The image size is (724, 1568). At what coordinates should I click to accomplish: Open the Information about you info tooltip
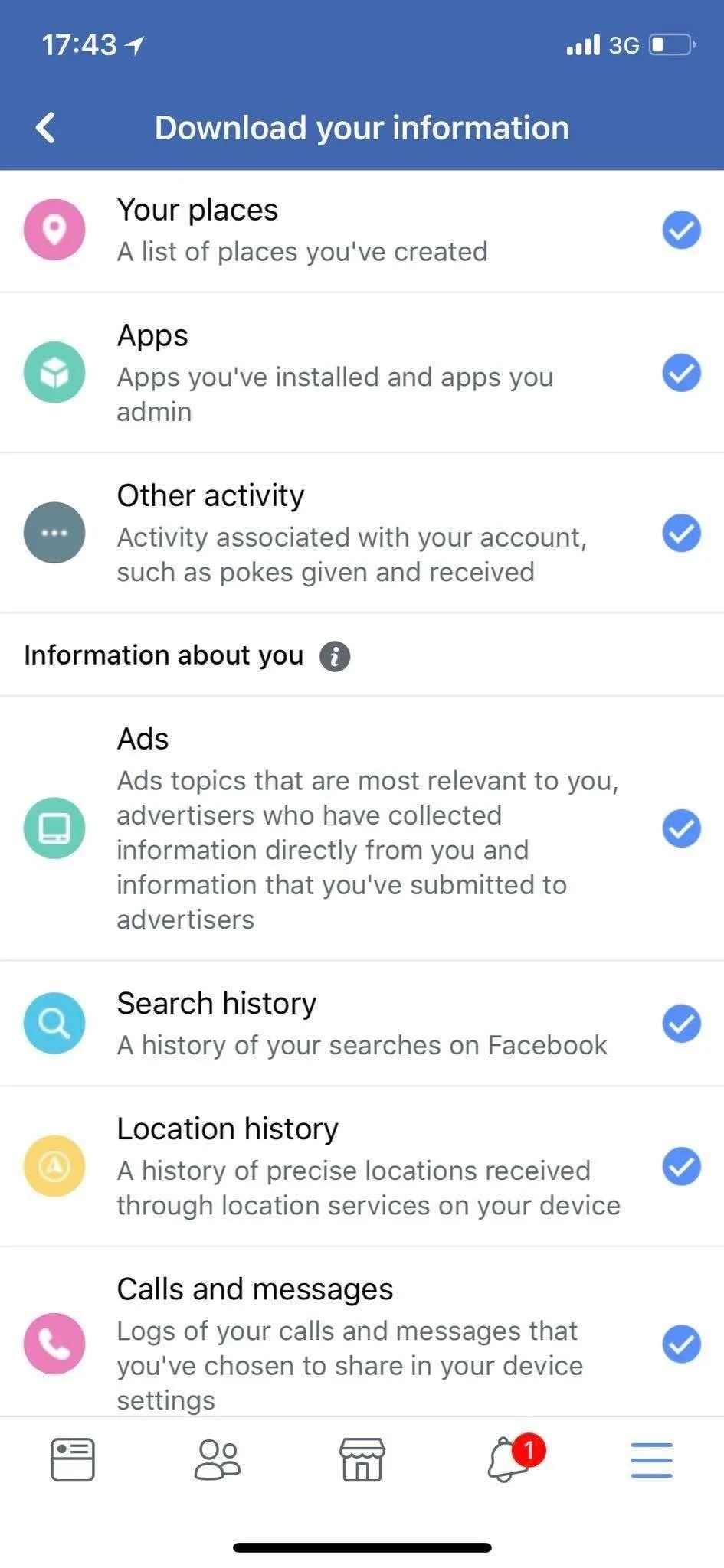335,655
